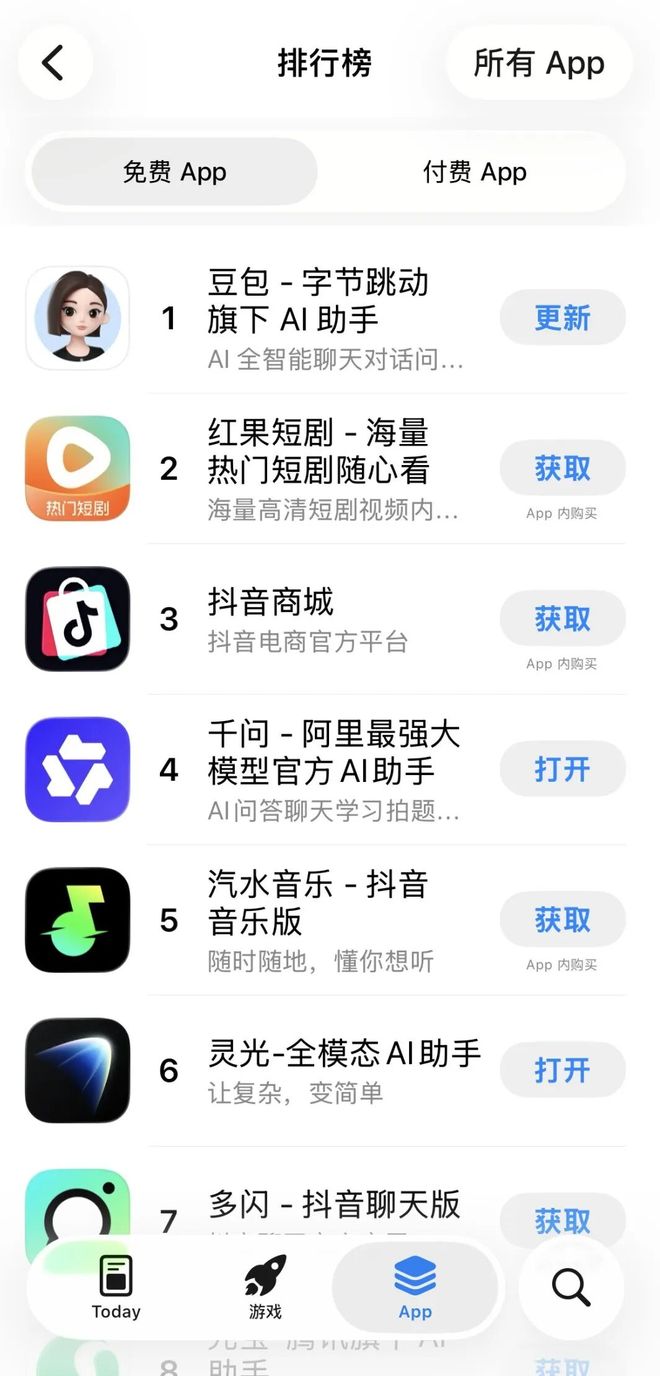The height and width of the screenshot is (1376, 660).
Task: Update the 豆包 app
Action: (562, 318)
